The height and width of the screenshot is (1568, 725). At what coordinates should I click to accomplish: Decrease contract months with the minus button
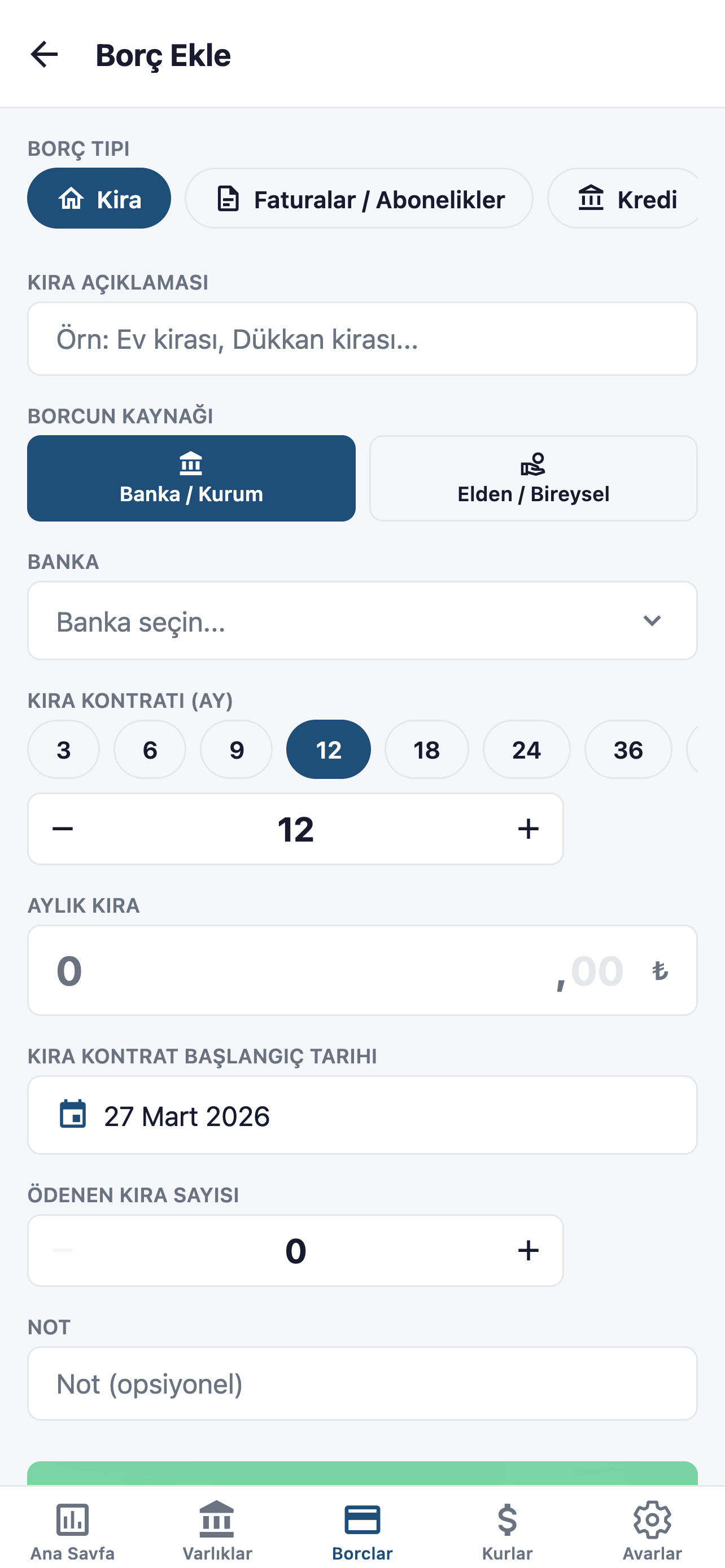click(63, 829)
